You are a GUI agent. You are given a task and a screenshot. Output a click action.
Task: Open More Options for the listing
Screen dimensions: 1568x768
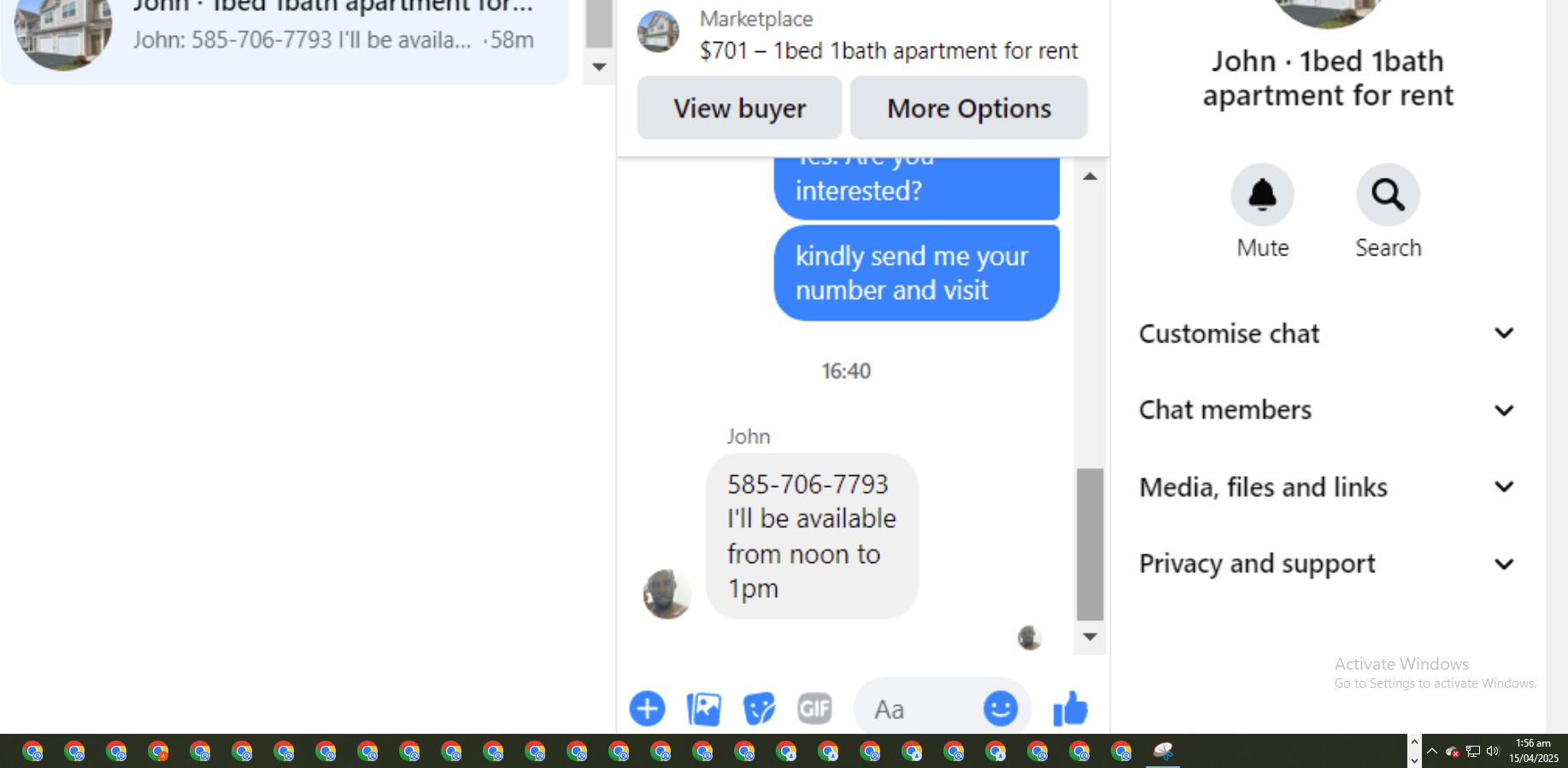point(968,108)
